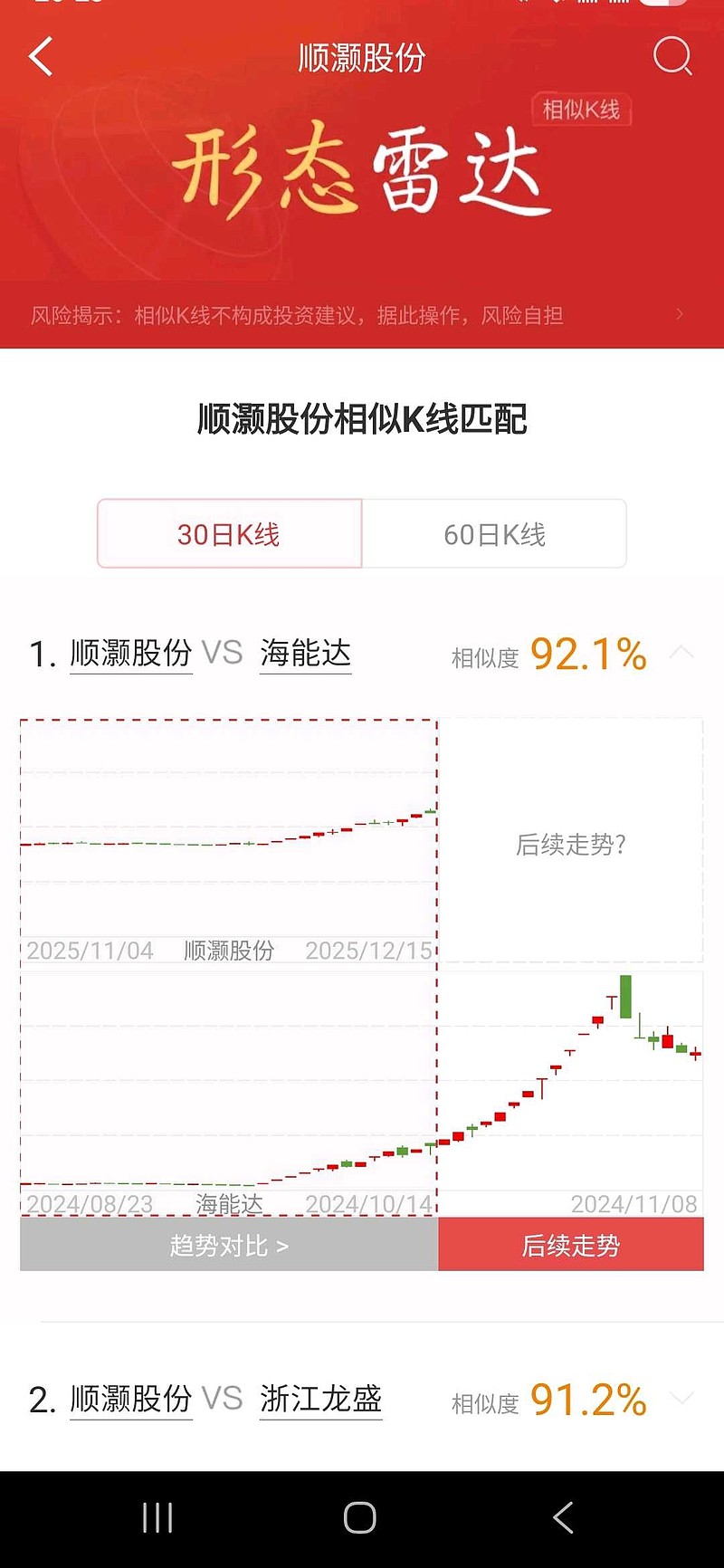Collapse the 顺灏股份 VS 海能达 comparison
Screen dimensions: 724x1568
[x=683, y=653]
